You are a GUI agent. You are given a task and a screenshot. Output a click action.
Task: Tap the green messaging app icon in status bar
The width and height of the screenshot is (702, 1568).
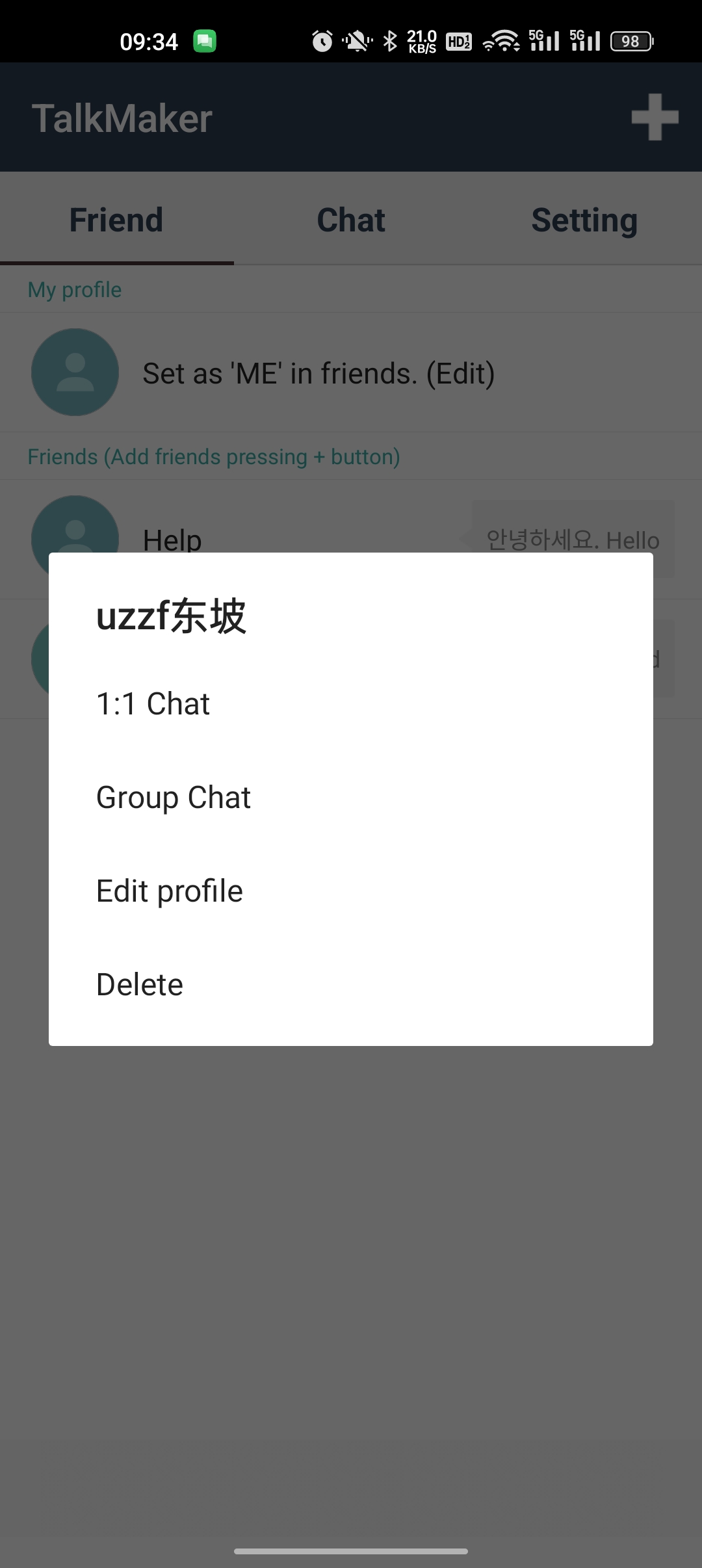click(x=205, y=40)
